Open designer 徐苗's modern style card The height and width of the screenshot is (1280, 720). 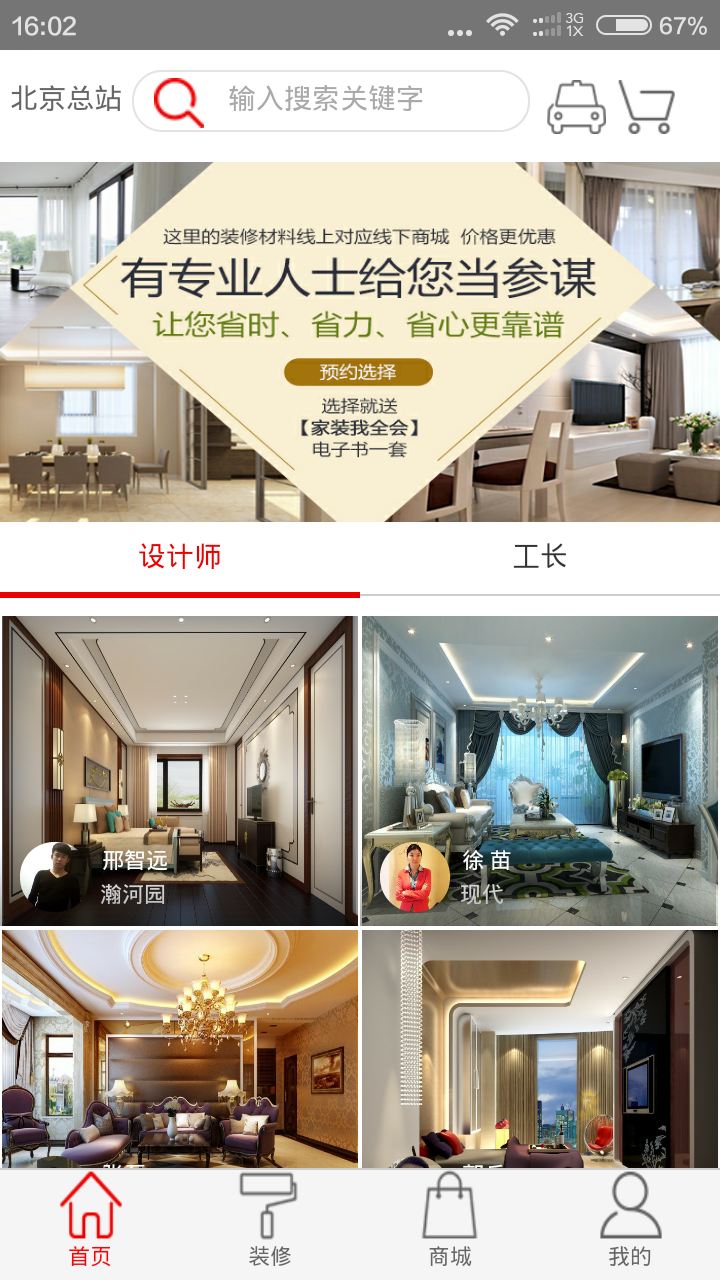[540, 770]
